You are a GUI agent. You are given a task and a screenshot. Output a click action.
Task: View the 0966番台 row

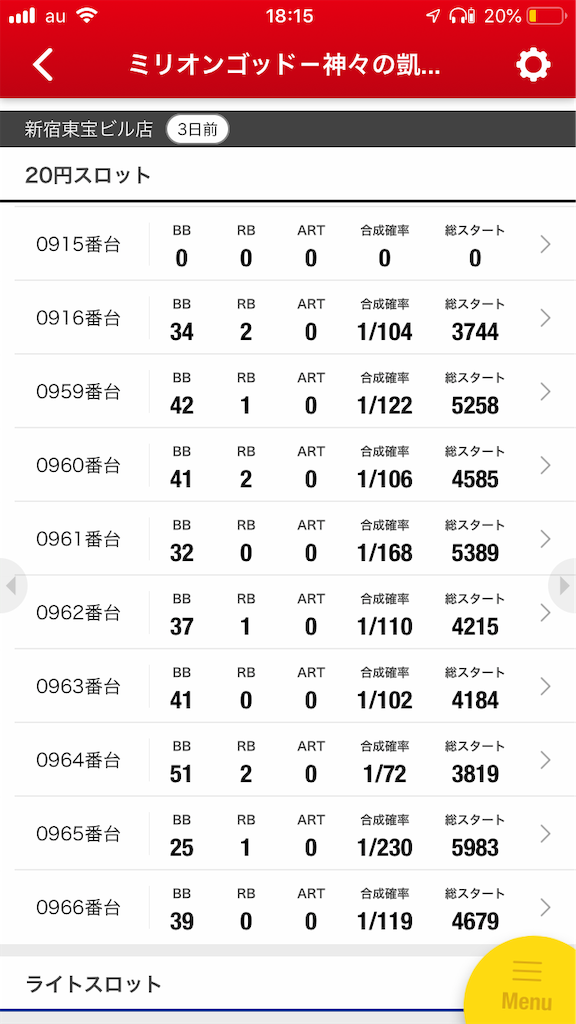point(288,908)
